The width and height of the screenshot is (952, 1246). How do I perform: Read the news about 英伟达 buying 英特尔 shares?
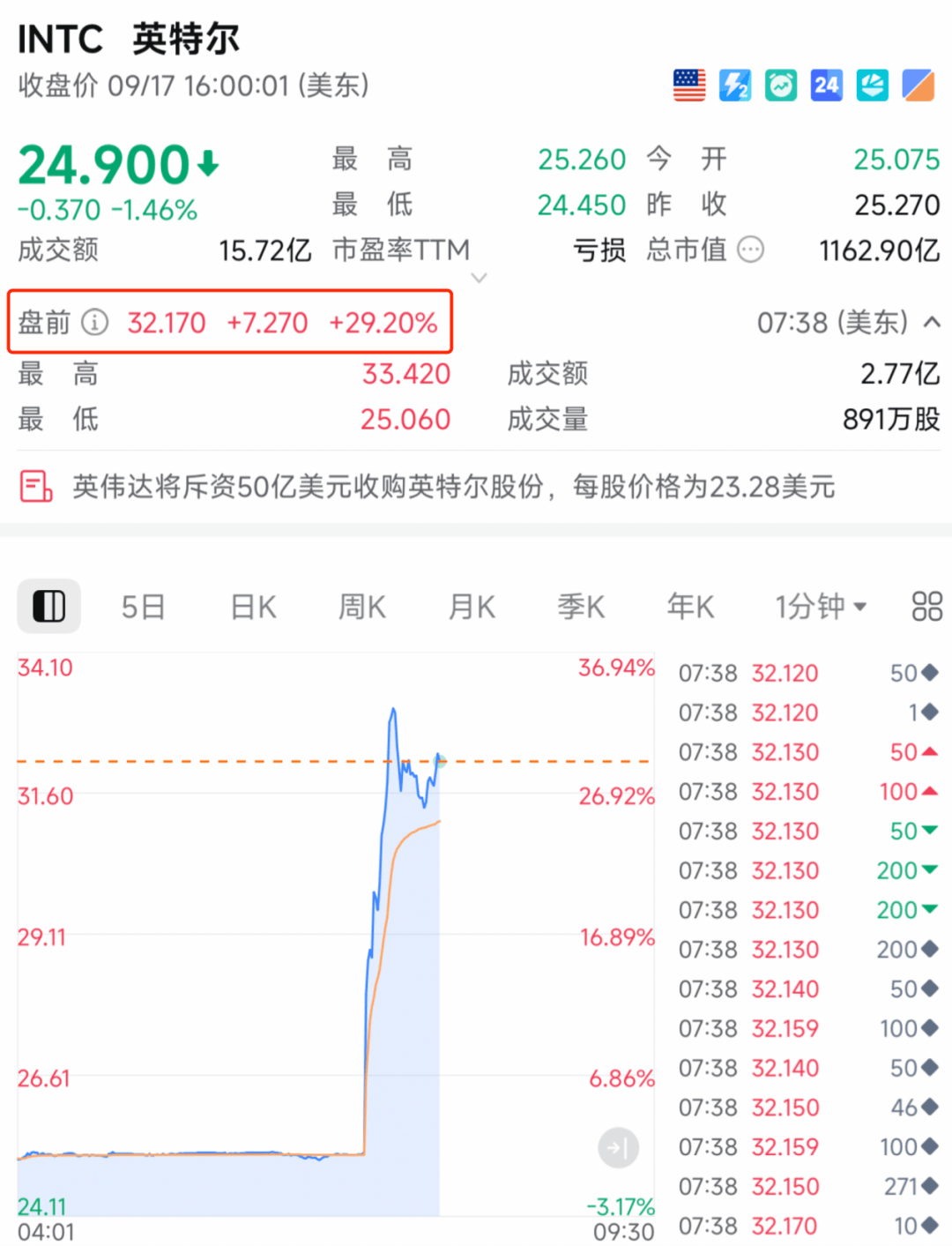click(x=453, y=487)
